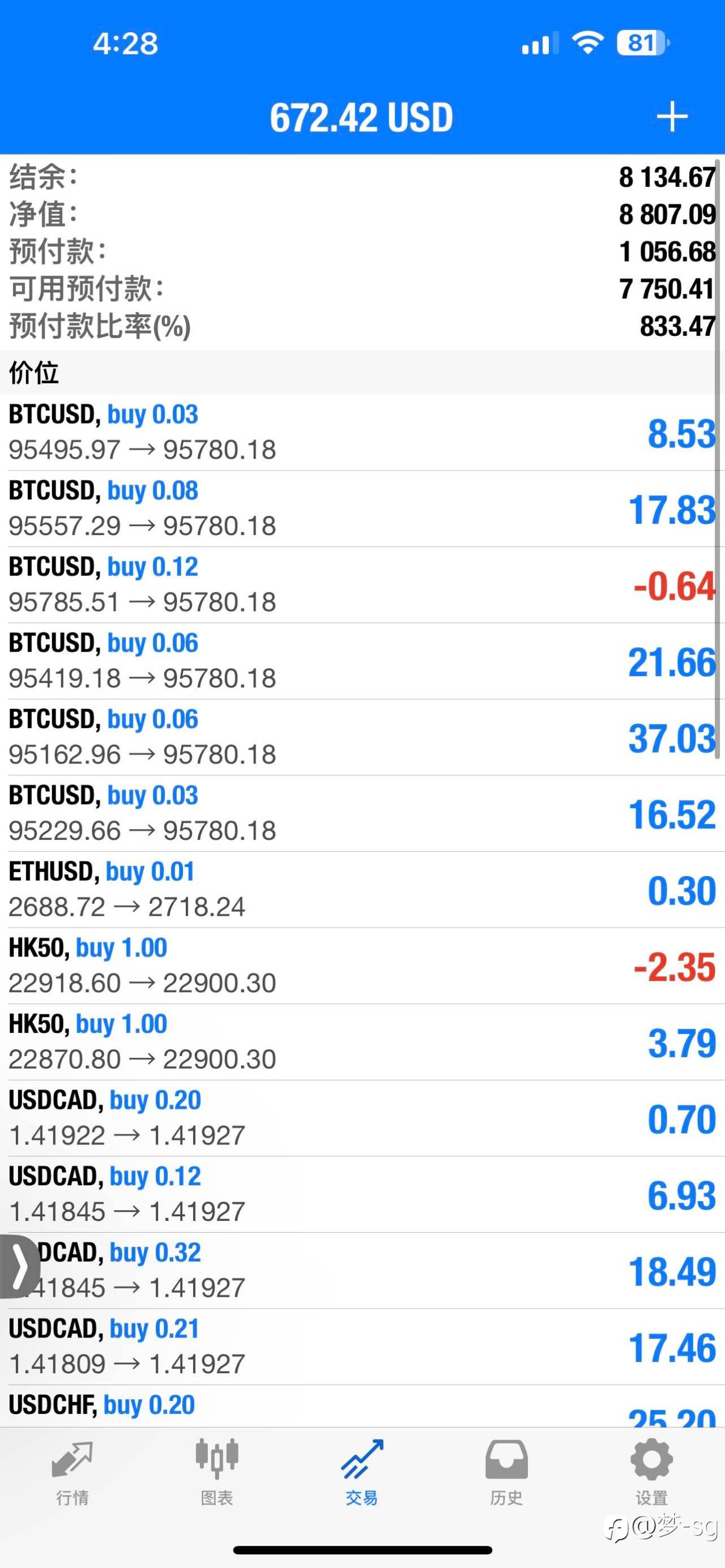Screen dimensions: 725x1568
Task: Open HK50 position opened at 22870.80
Action: [x=361, y=1042]
